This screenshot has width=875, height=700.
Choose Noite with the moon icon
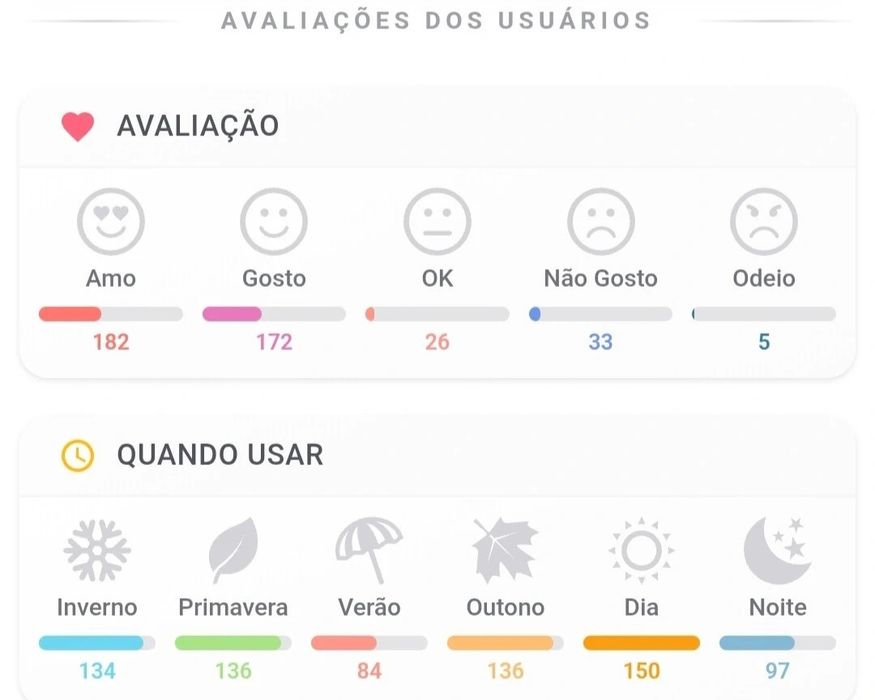(777, 551)
